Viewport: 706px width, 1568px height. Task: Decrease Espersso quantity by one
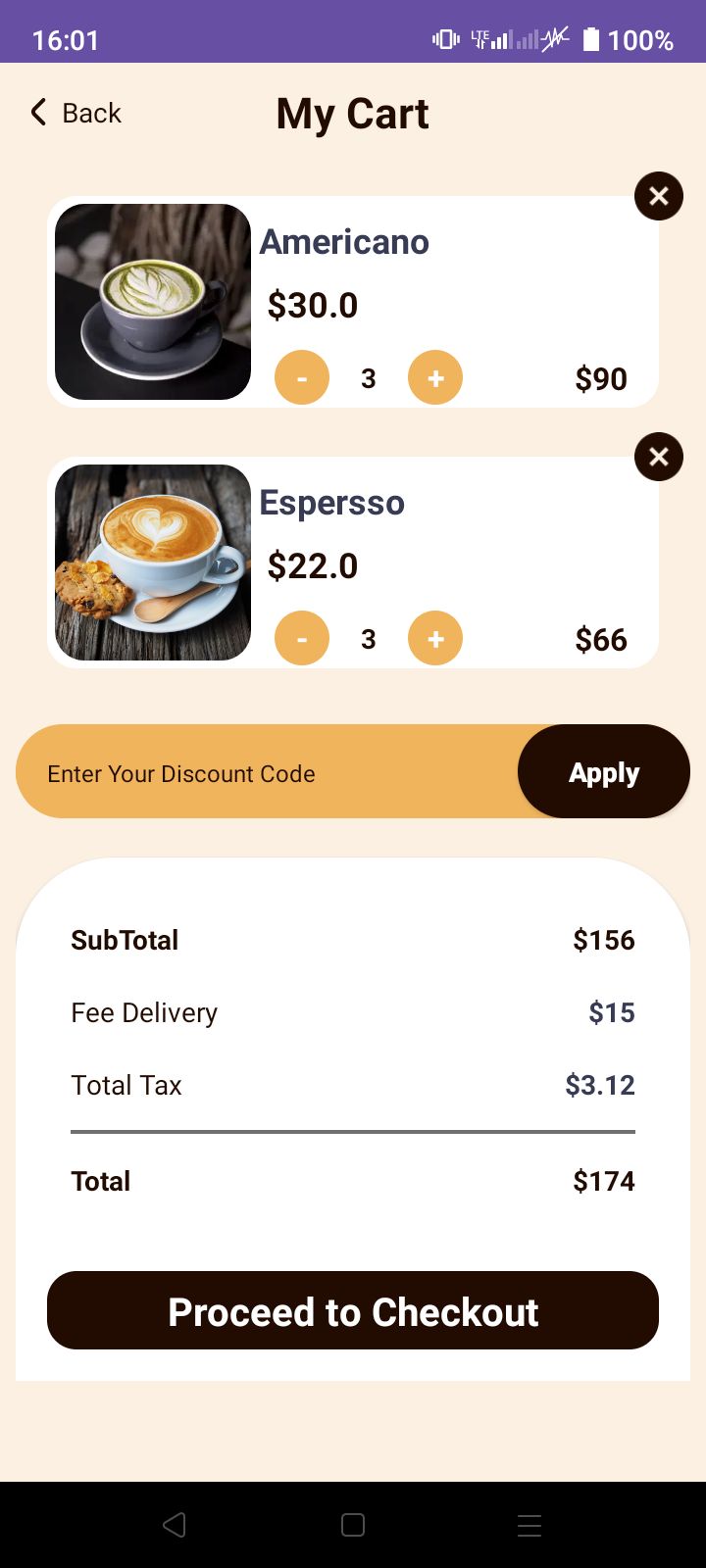(x=302, y=638)
